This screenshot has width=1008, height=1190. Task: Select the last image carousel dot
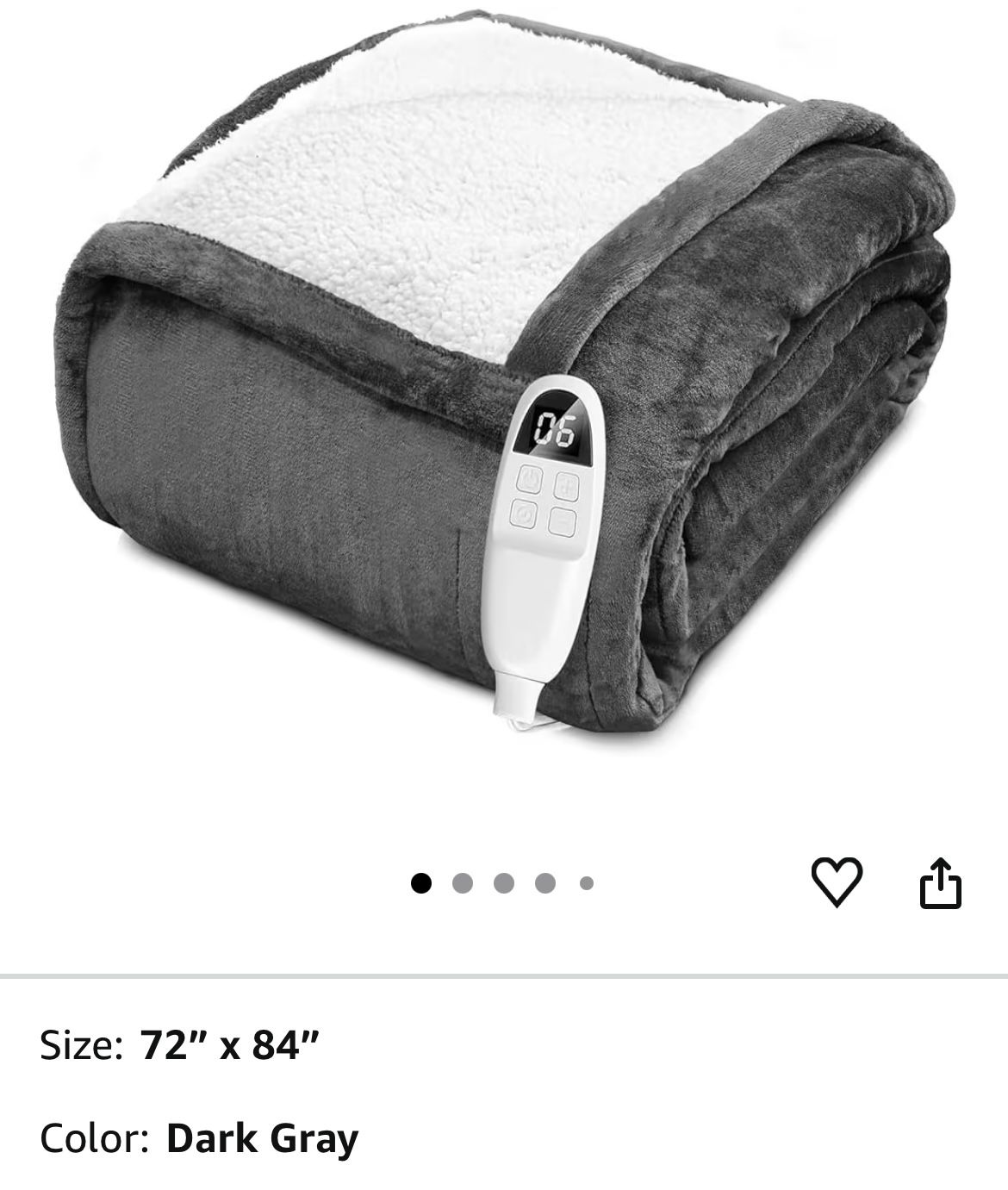(x=588, y=883)
